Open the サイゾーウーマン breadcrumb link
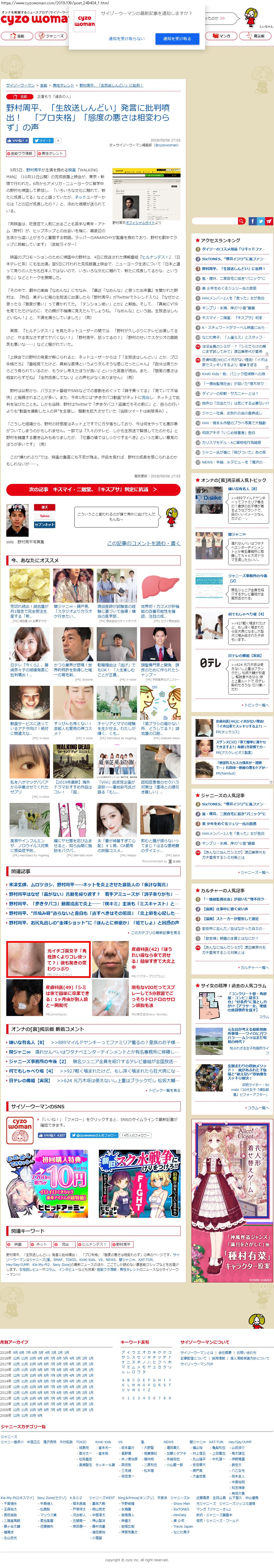274x1568 pixels. (x=20, y=85)
